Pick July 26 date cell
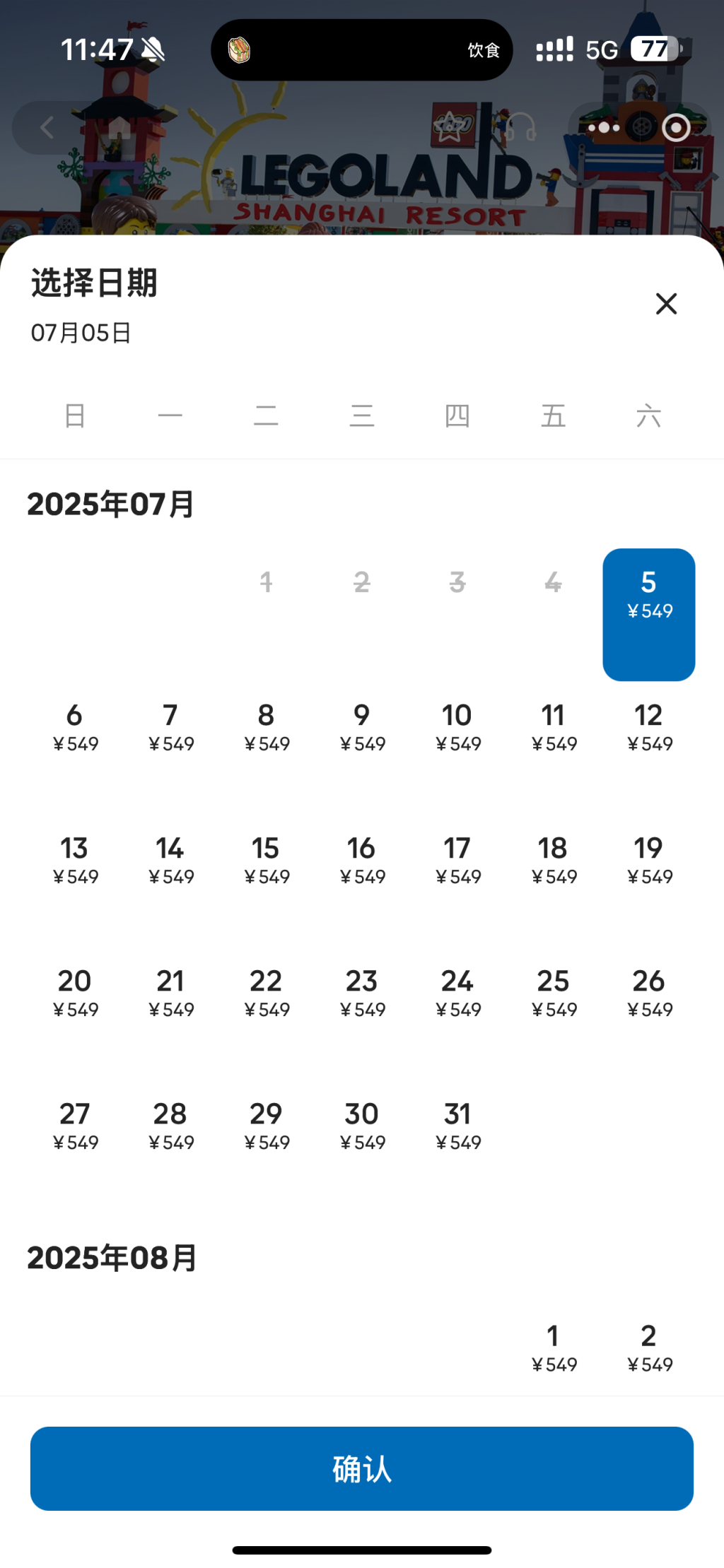Screen dimensions: 724x1568 648,993
